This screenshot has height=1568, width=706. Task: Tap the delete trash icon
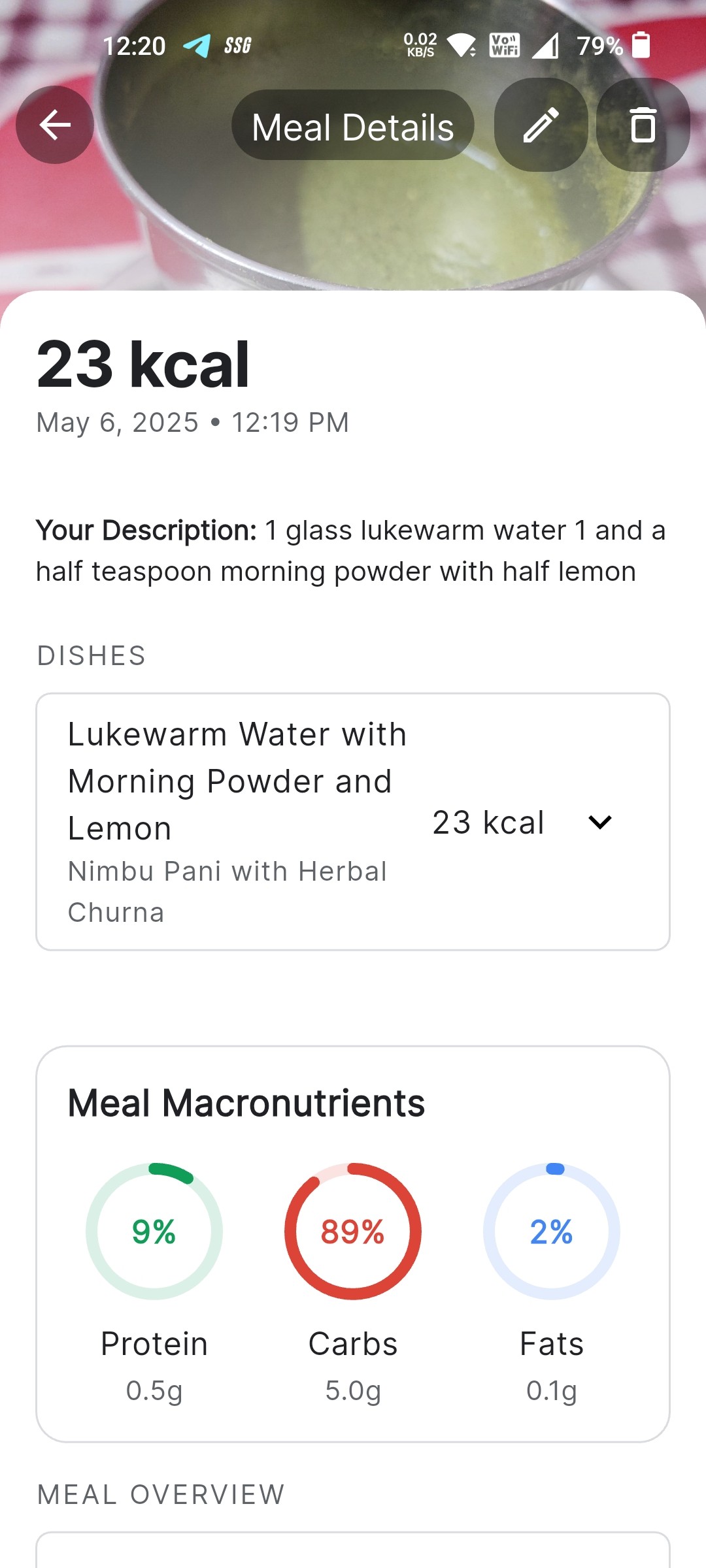(643, 125)
